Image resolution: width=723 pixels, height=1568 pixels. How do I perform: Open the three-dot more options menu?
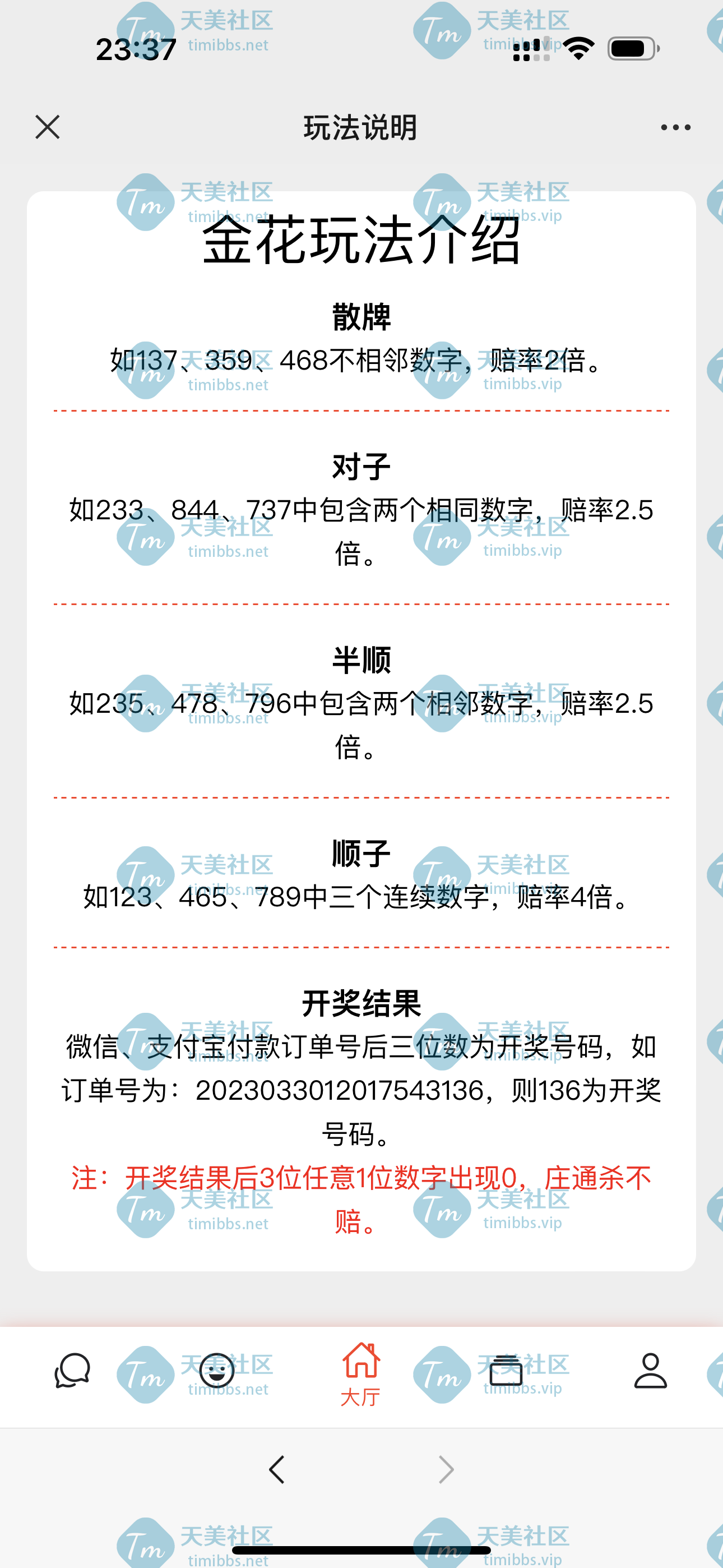[675, 127]
